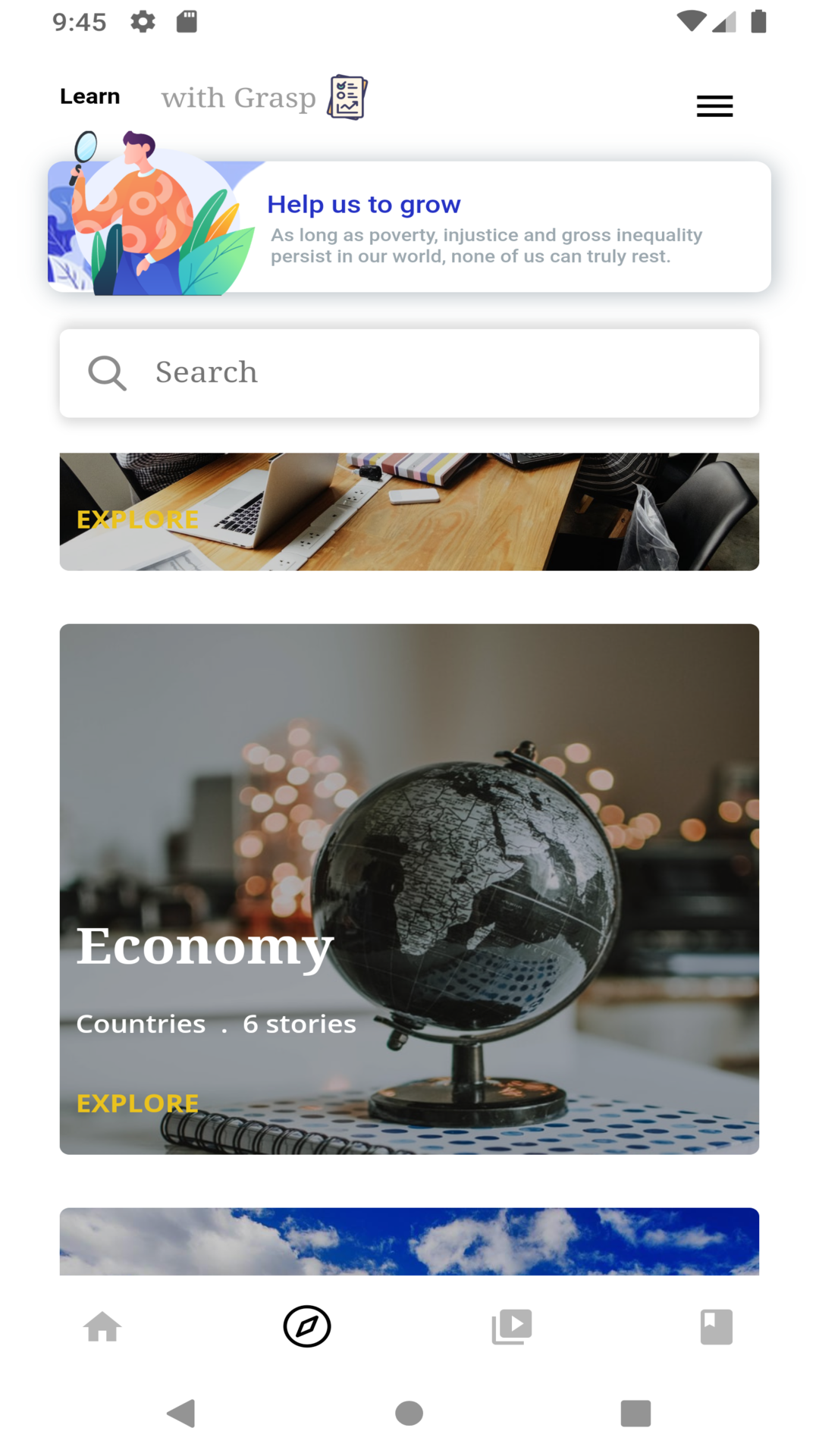Tap EXPLORE on the Economy card
The width and height of the screenshot is (819, 1456).
pos(138,1103)
